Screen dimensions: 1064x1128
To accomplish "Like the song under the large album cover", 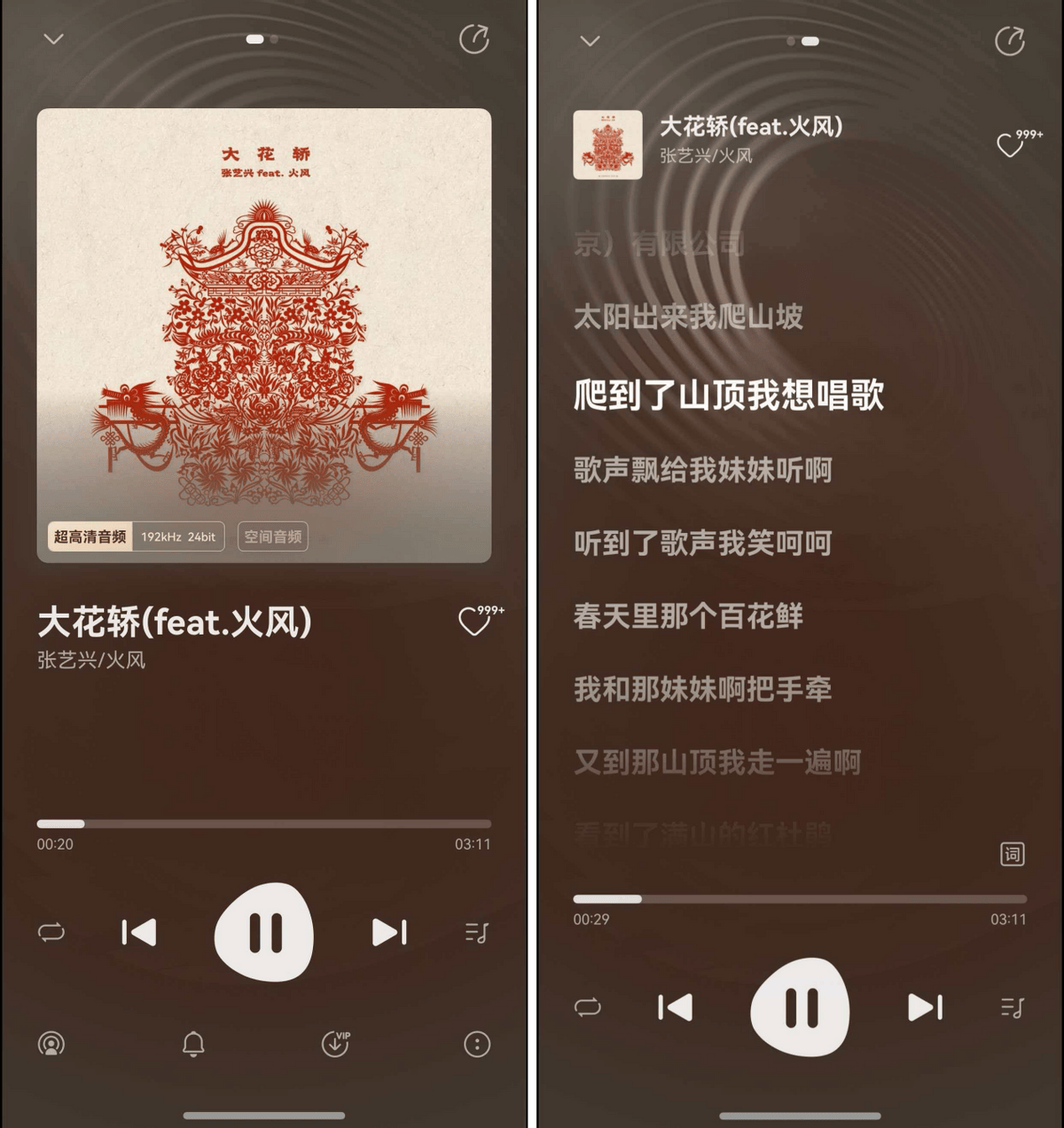I will coord(474,622).
